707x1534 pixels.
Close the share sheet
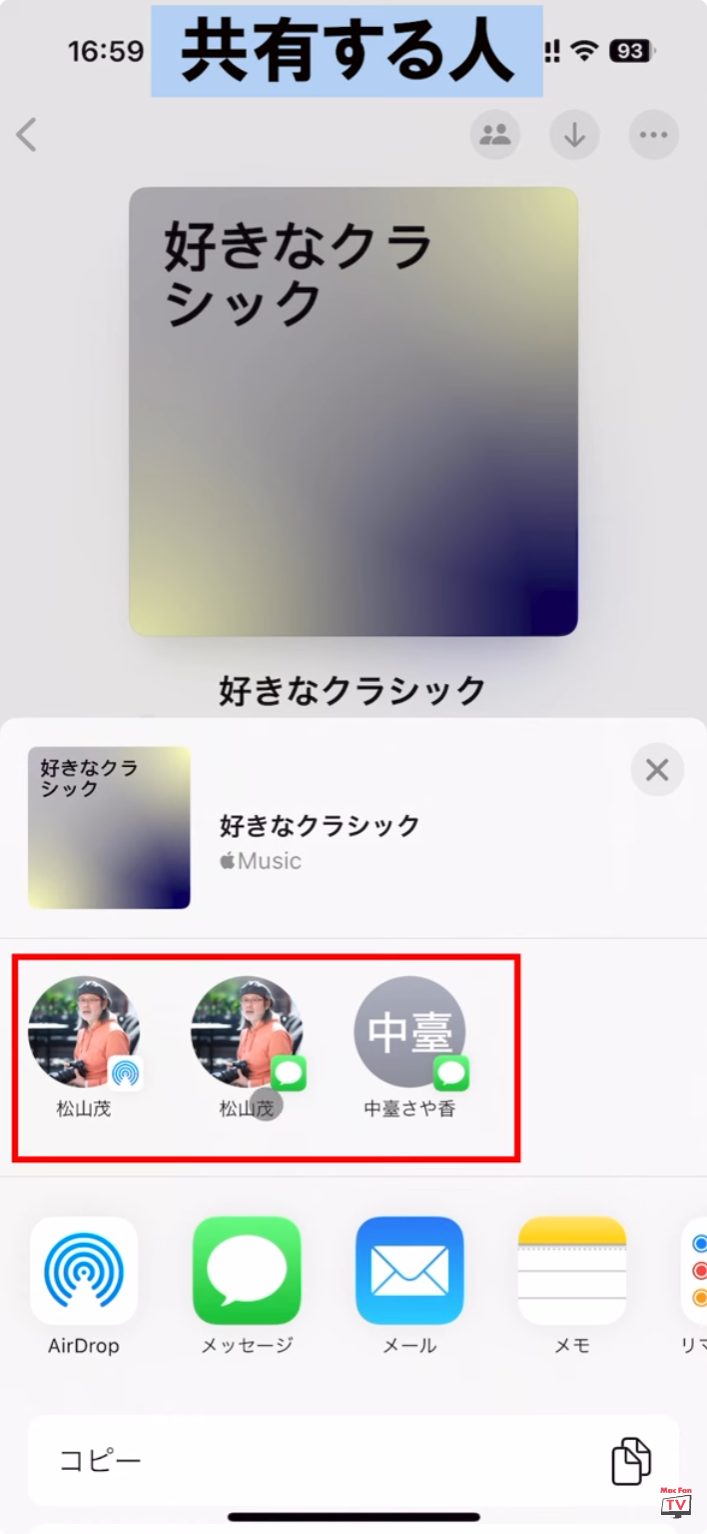657,770
